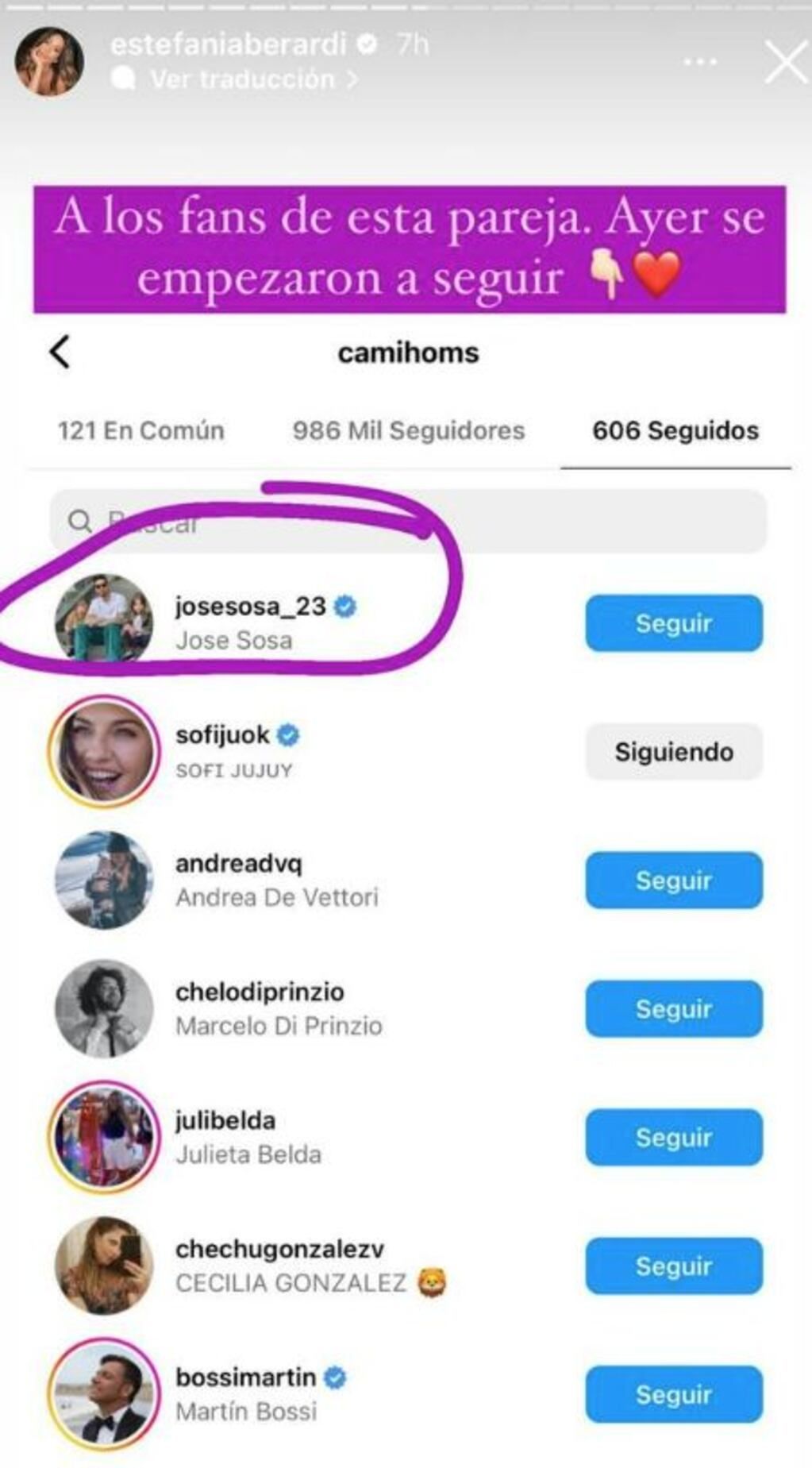Expand Ver traducción to translate the story
Screen dimensions: 812x1468
coord(238,78)
